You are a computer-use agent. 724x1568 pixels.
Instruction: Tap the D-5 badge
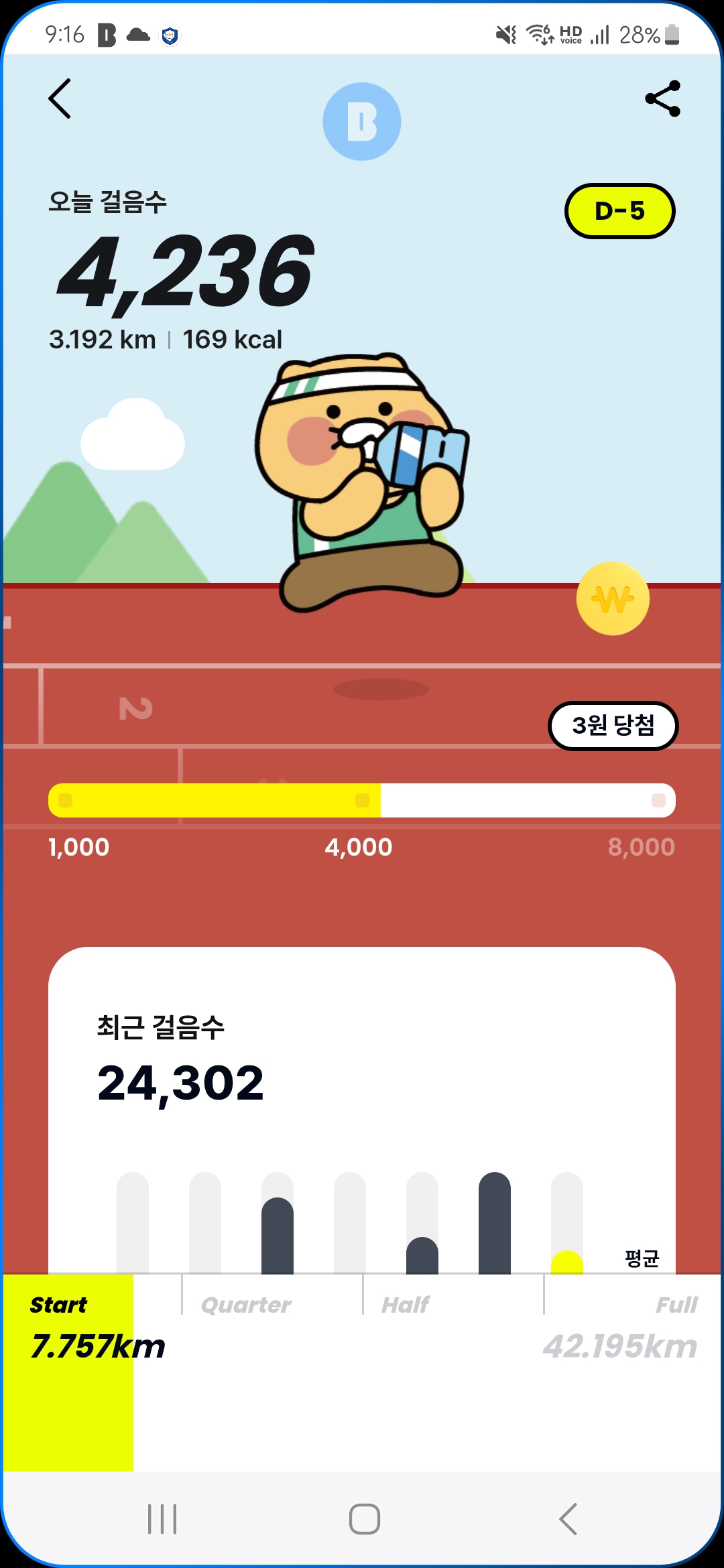click(619, 211)
